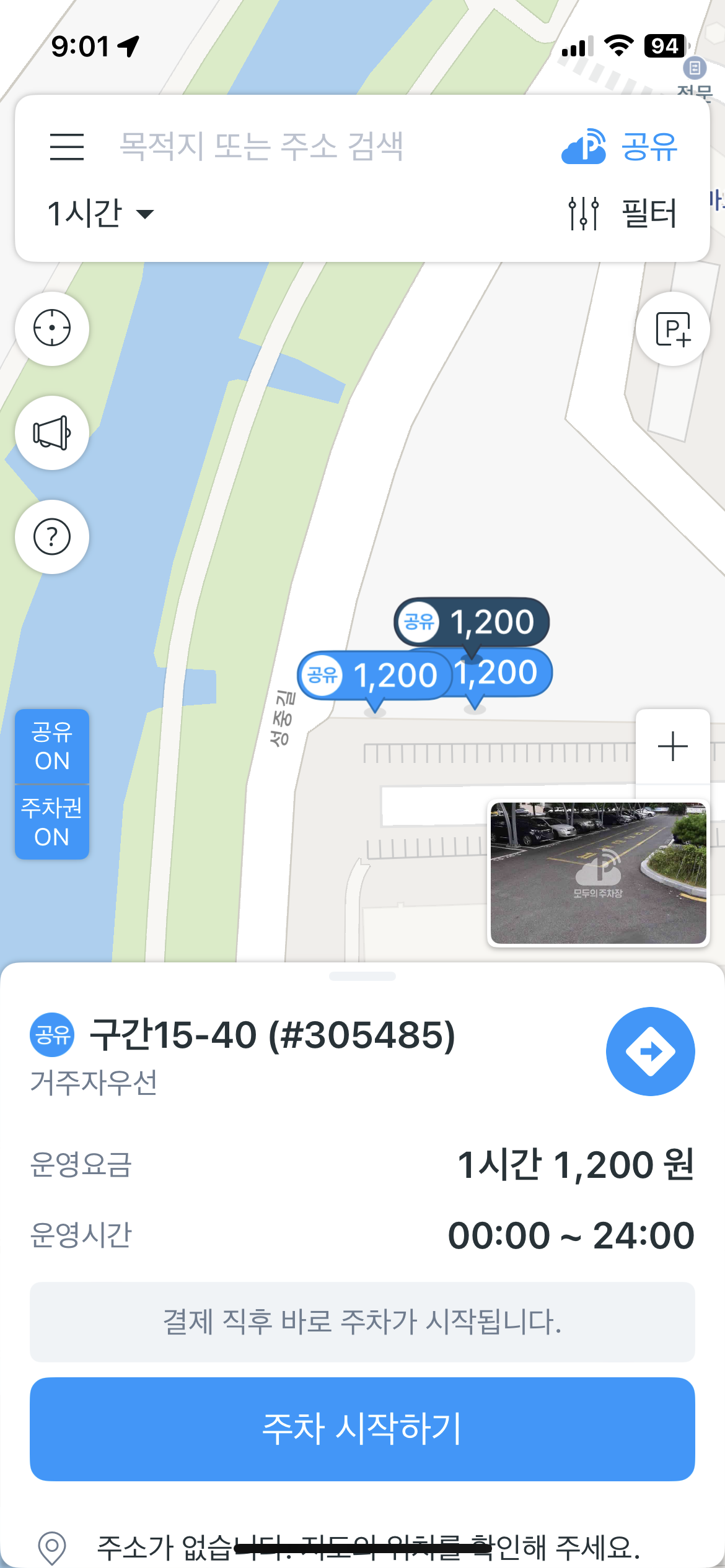Open the 필터 filter options
The width and height of the screenshot is (725, 1568).
[622, 214]
